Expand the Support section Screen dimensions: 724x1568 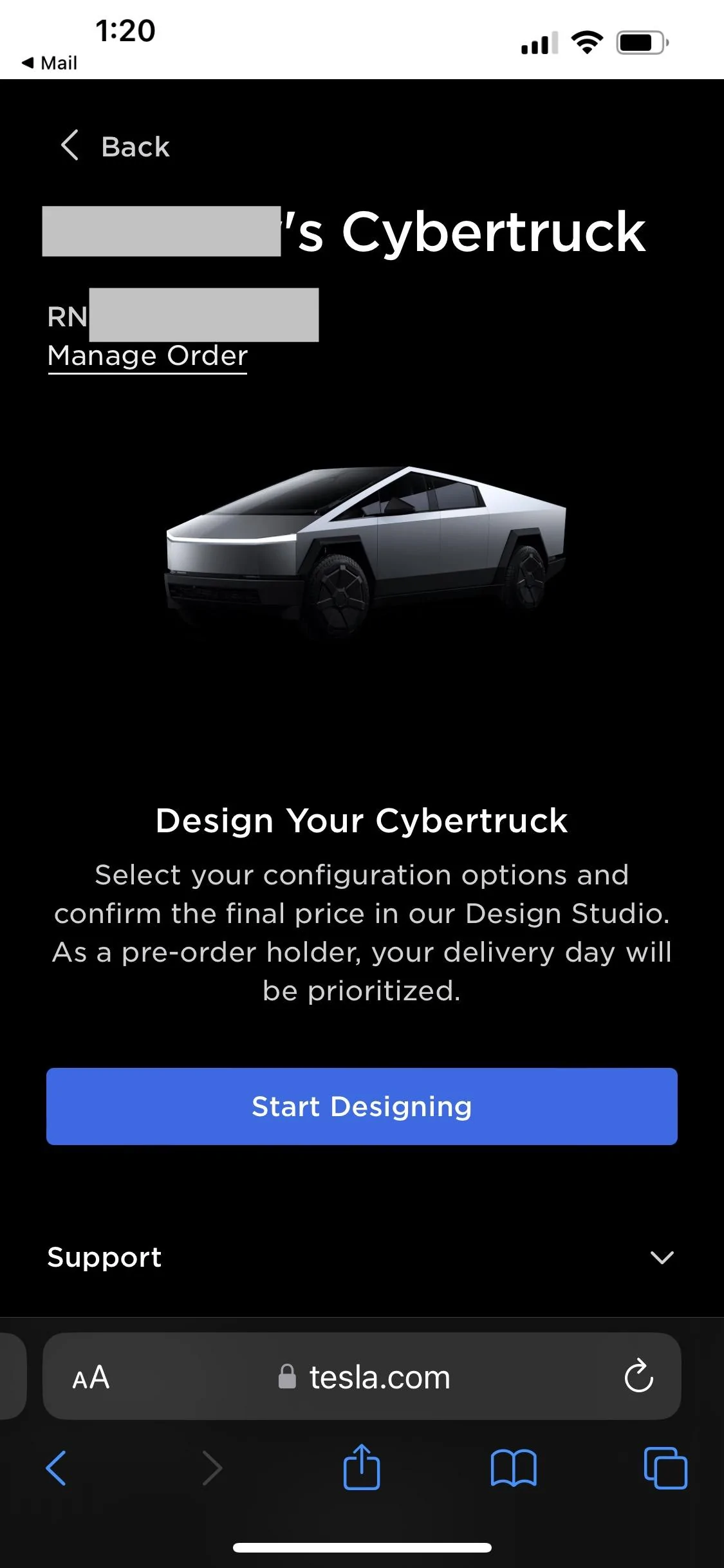point(362,1257)
